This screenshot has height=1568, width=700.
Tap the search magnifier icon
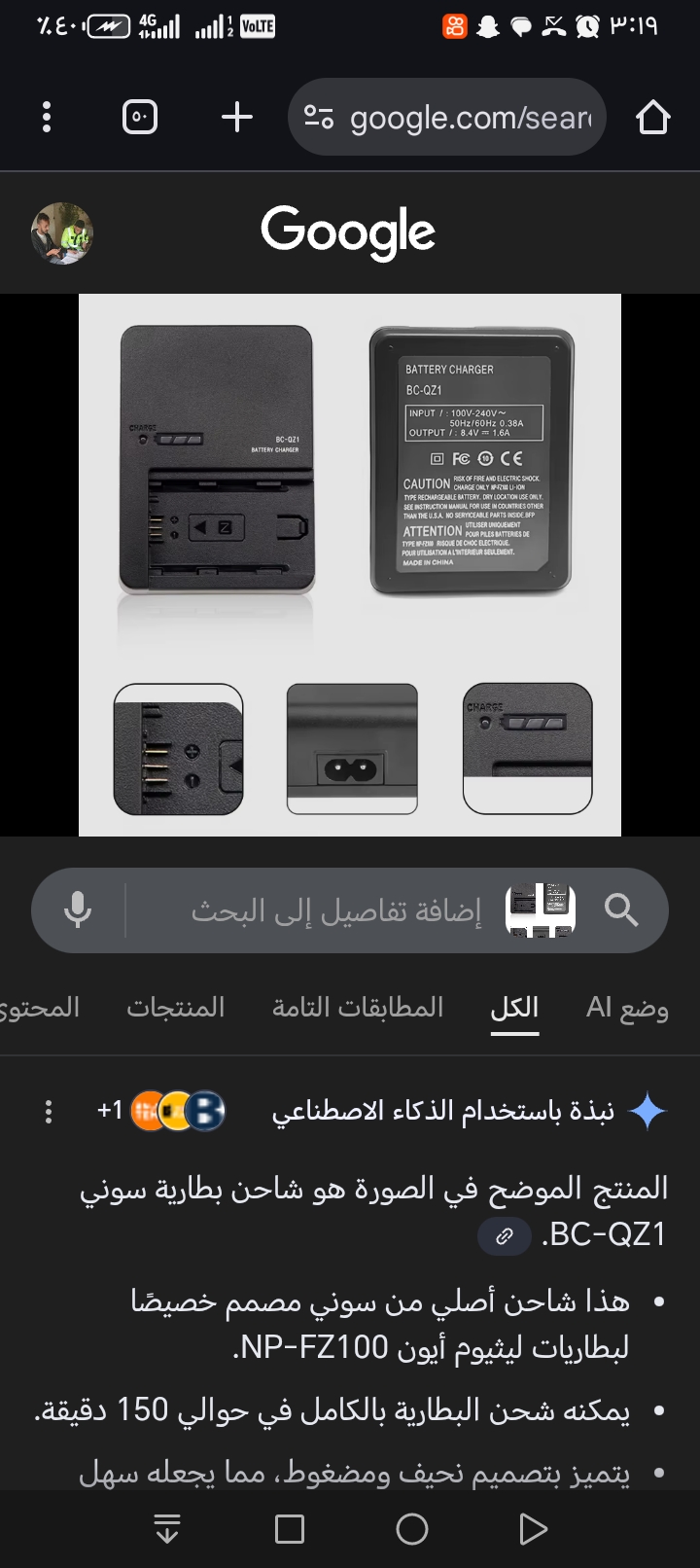click(623, 909)
